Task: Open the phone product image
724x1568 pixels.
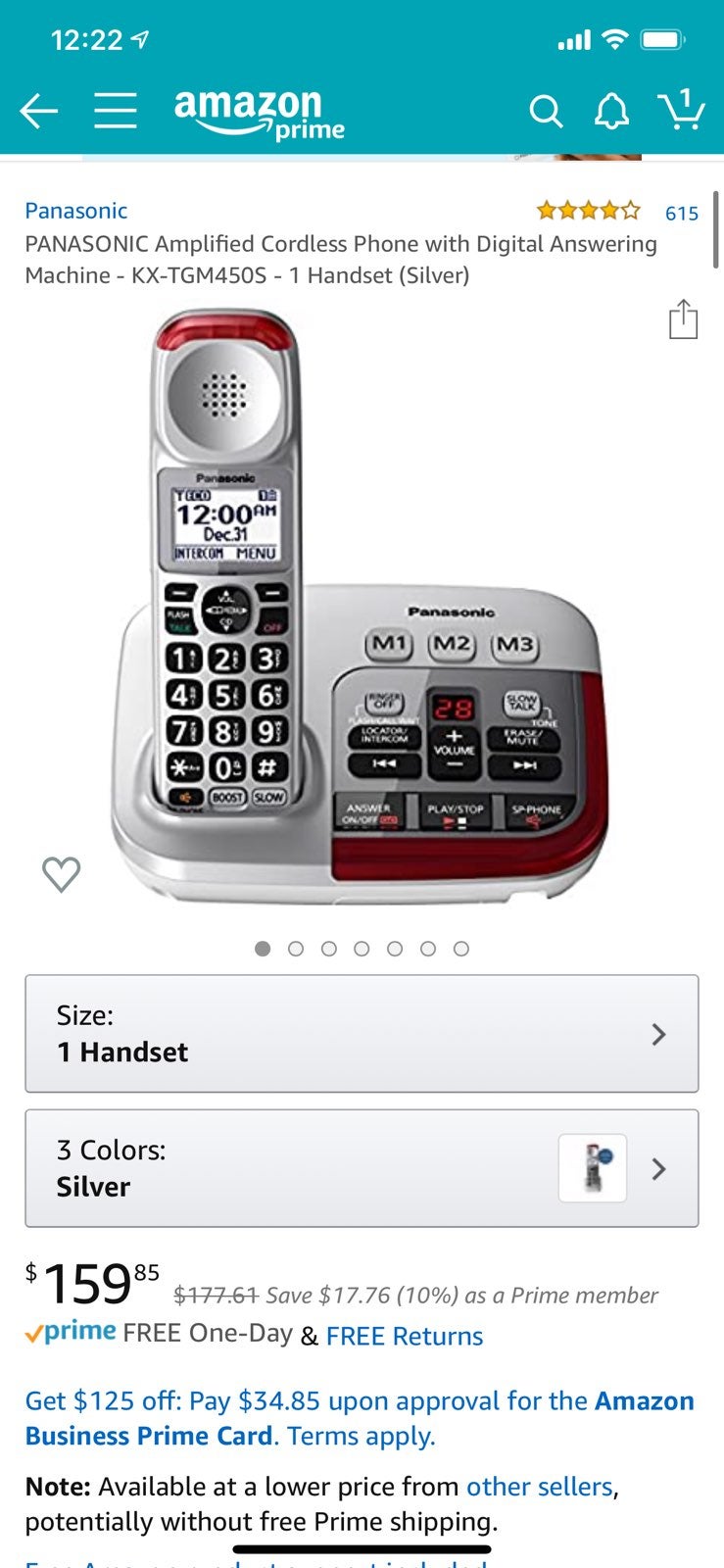Action: tap(362, 608)
